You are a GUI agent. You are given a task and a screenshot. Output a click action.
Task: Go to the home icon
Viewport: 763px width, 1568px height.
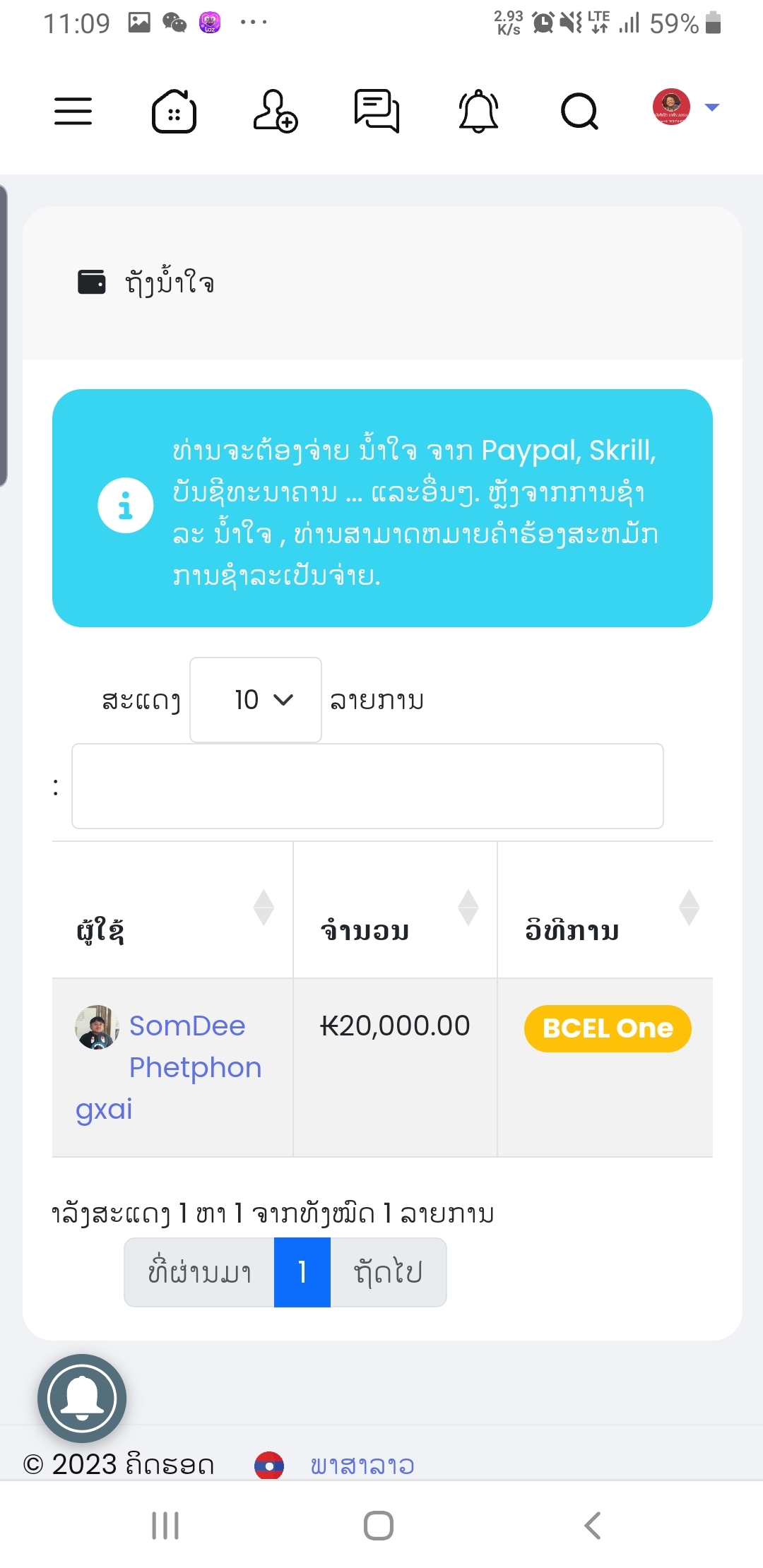(174, 111)
